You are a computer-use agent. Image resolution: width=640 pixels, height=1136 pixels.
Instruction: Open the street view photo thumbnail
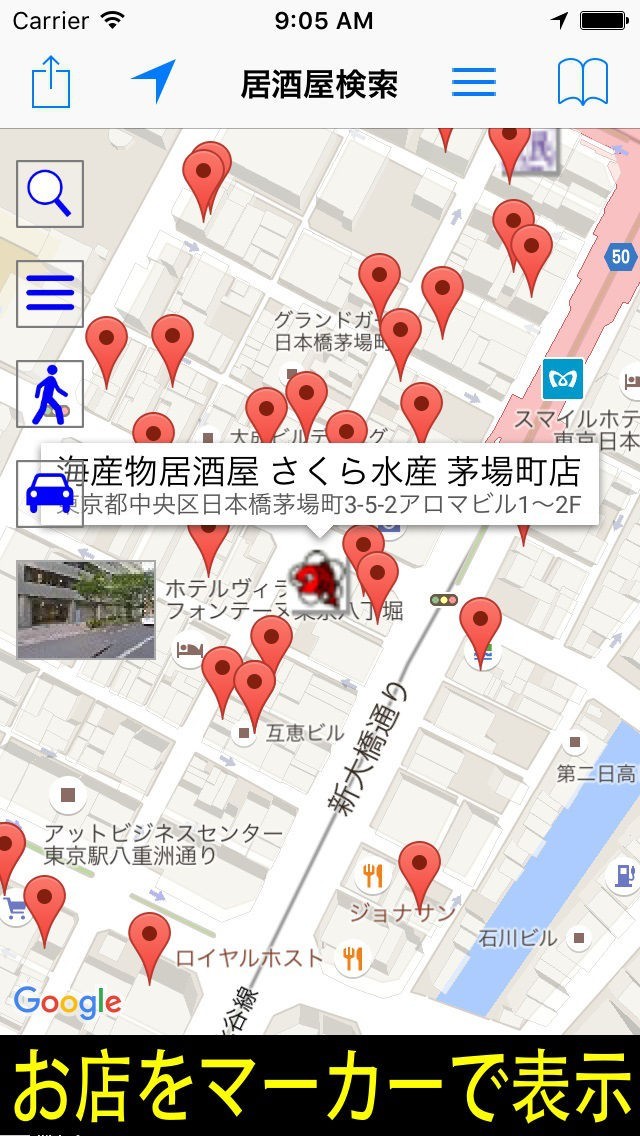pyautogui.click(x=86, y=610)
